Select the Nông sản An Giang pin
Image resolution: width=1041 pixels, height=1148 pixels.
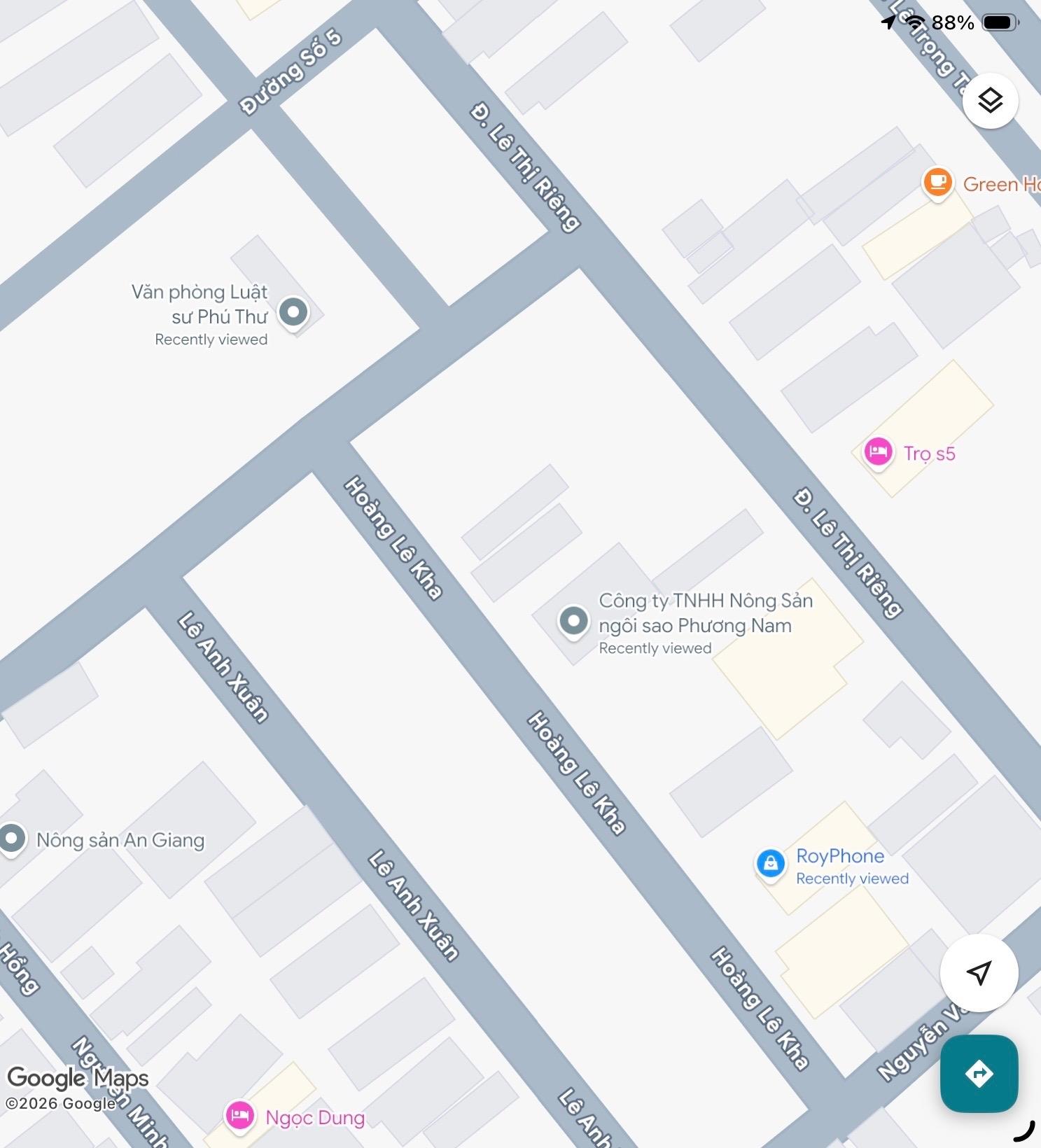point(12,839)
